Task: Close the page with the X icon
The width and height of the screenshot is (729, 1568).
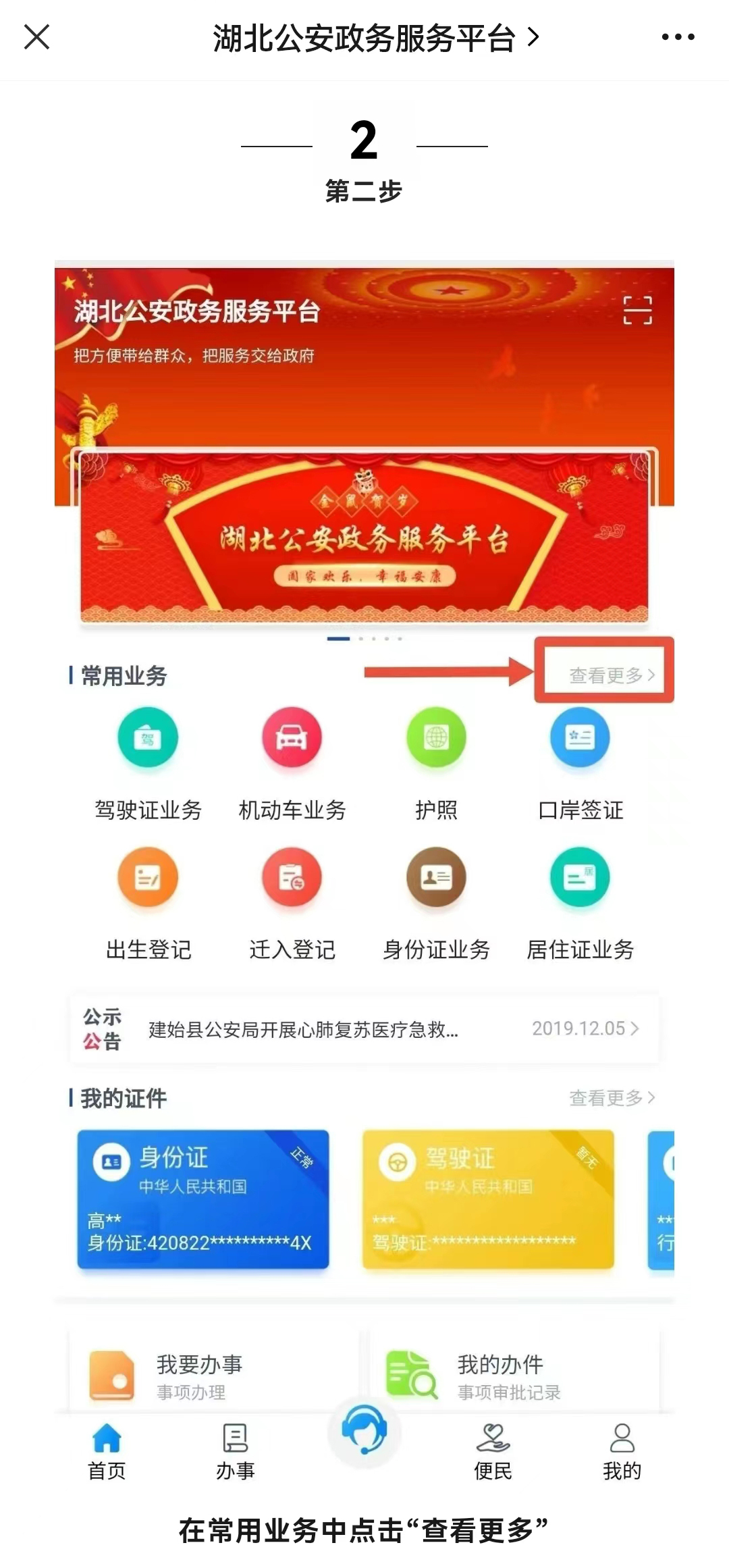Action: click(x=37, y=37)
